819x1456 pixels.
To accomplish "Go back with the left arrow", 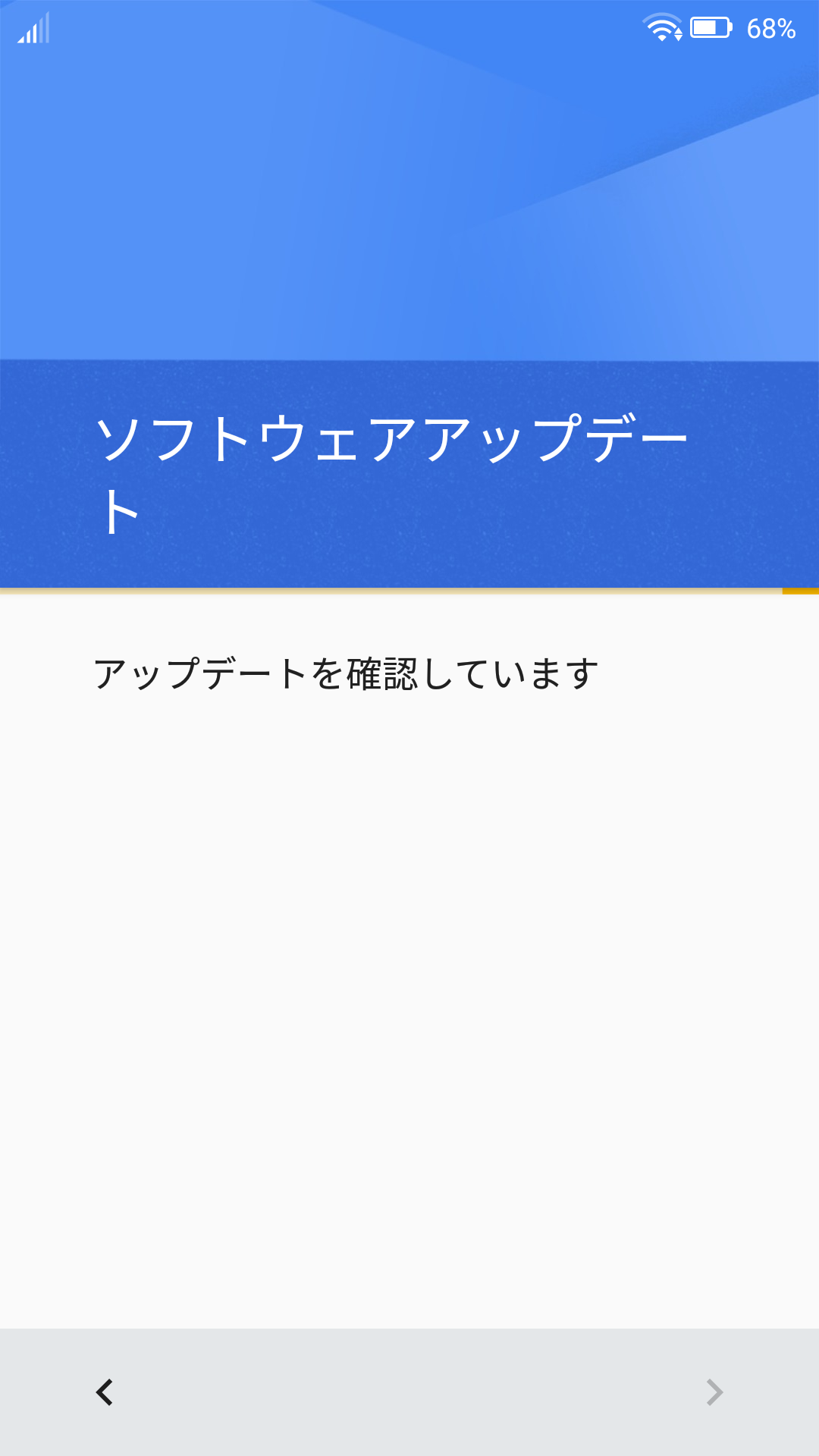I will [105, 1392].
